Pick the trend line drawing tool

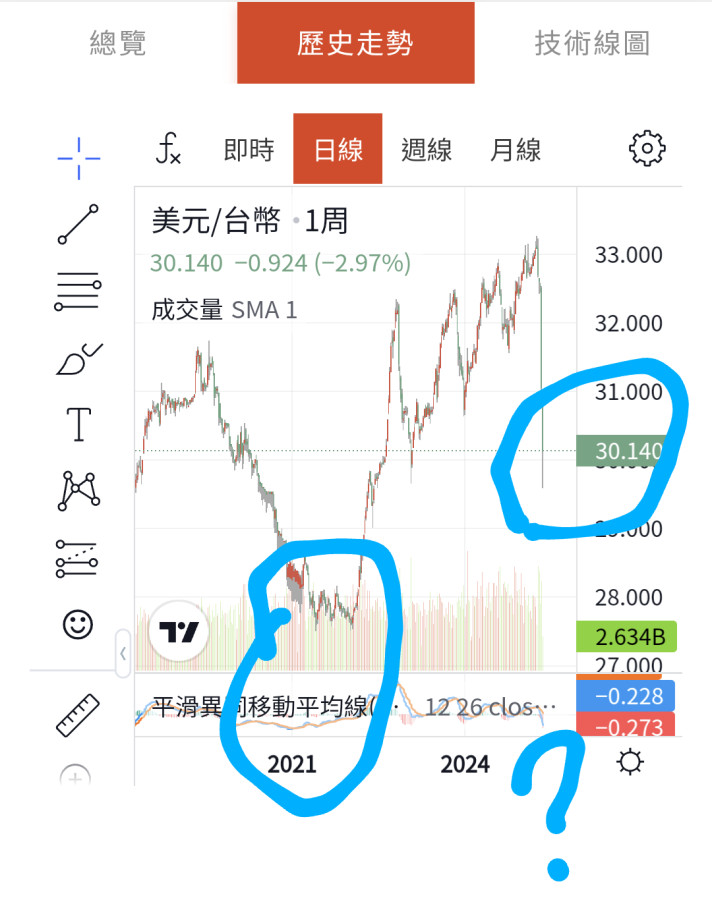[x=78, y=224]
